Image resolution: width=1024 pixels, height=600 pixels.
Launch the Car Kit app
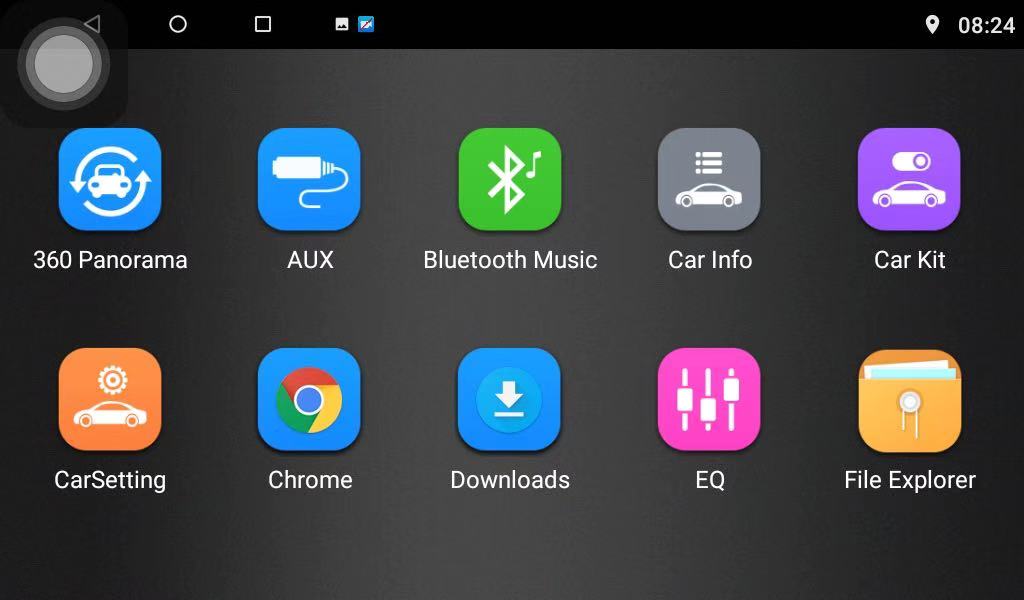tap(909, 180)
